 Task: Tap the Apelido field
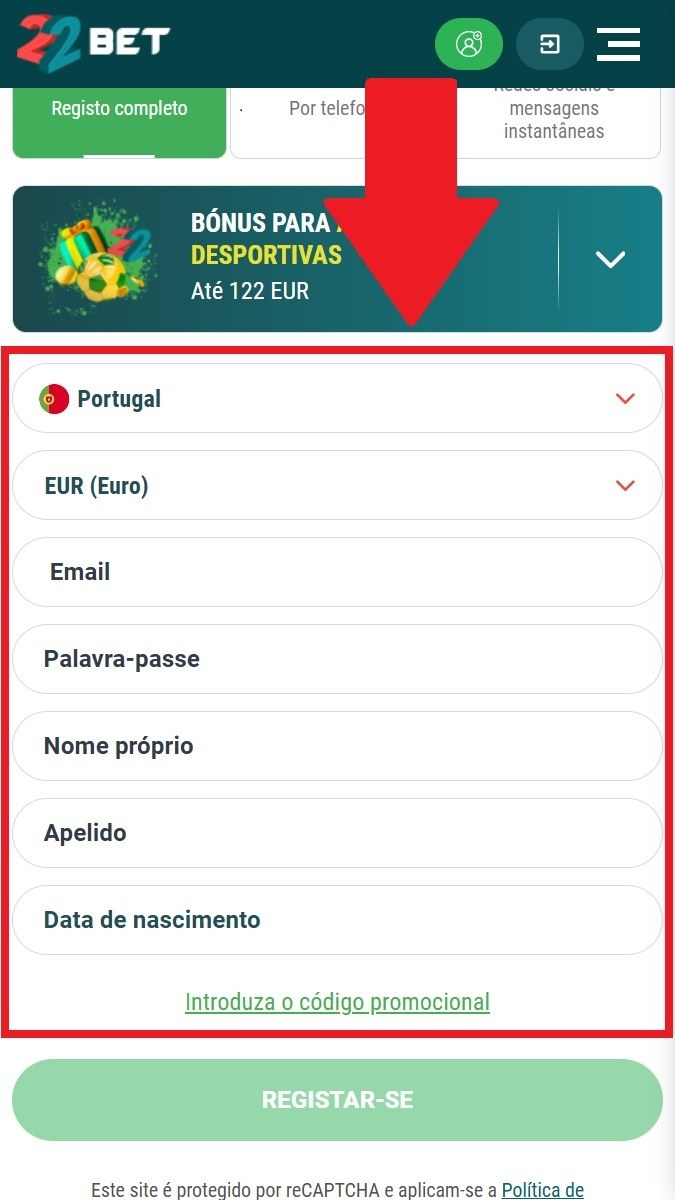pyautogui.click(x=337, y=833)
